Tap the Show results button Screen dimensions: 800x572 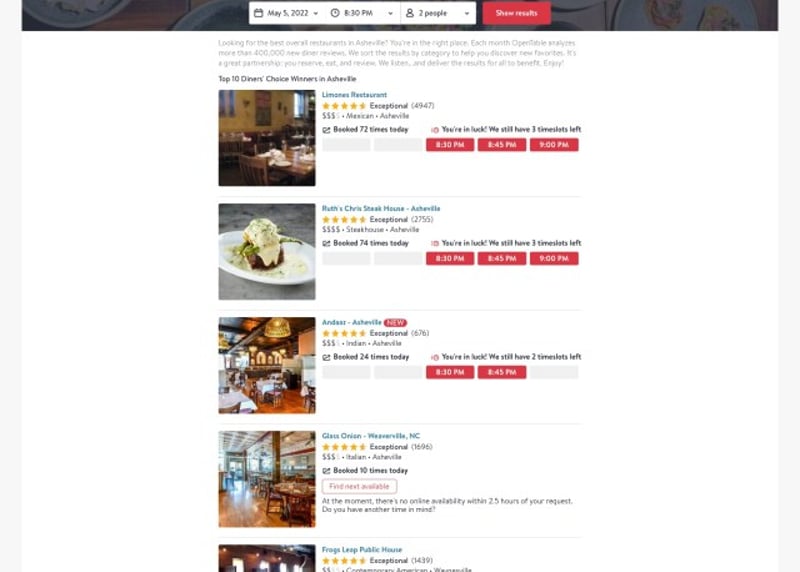516,13
